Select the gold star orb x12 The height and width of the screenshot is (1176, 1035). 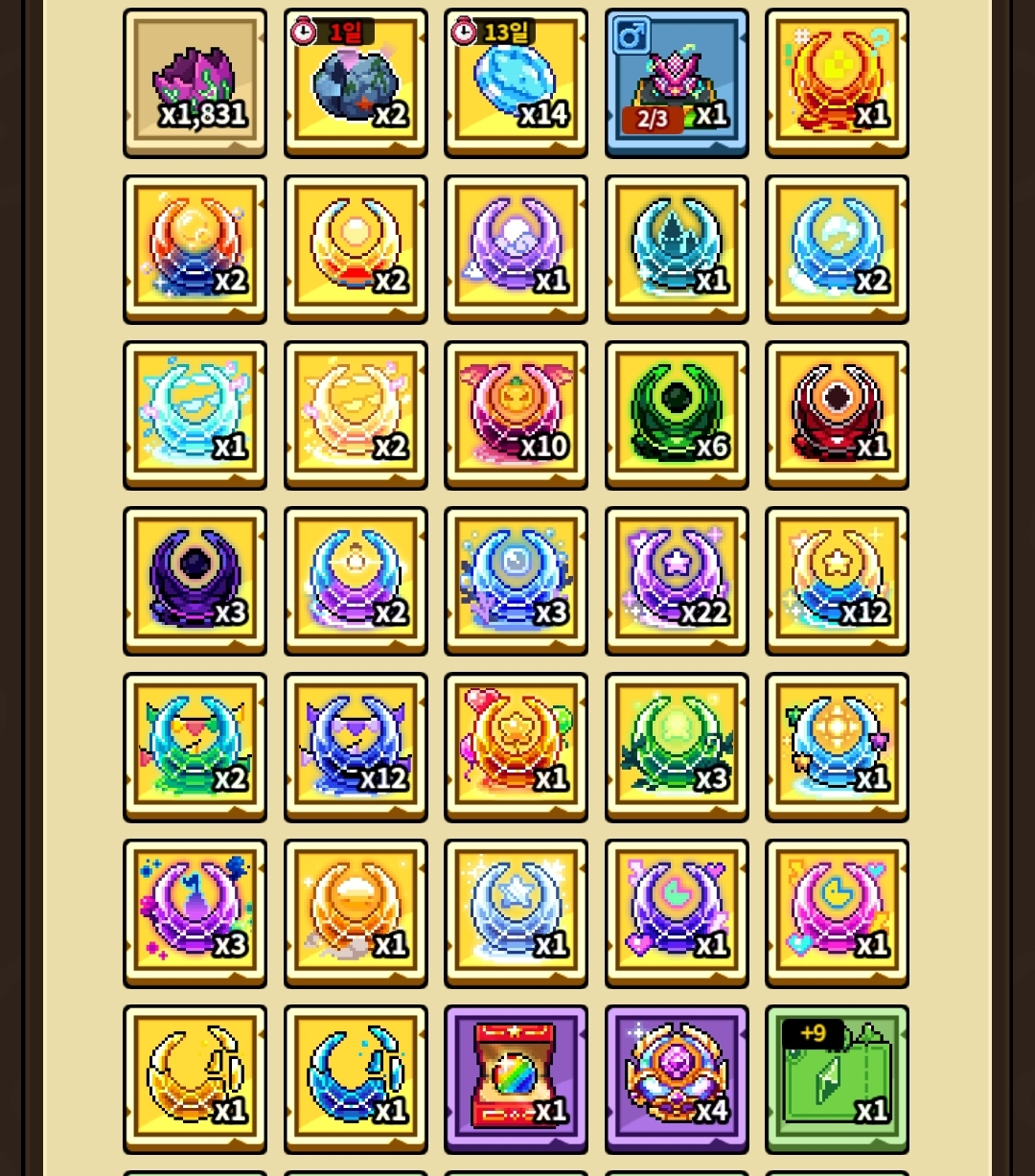pos(837,580)
